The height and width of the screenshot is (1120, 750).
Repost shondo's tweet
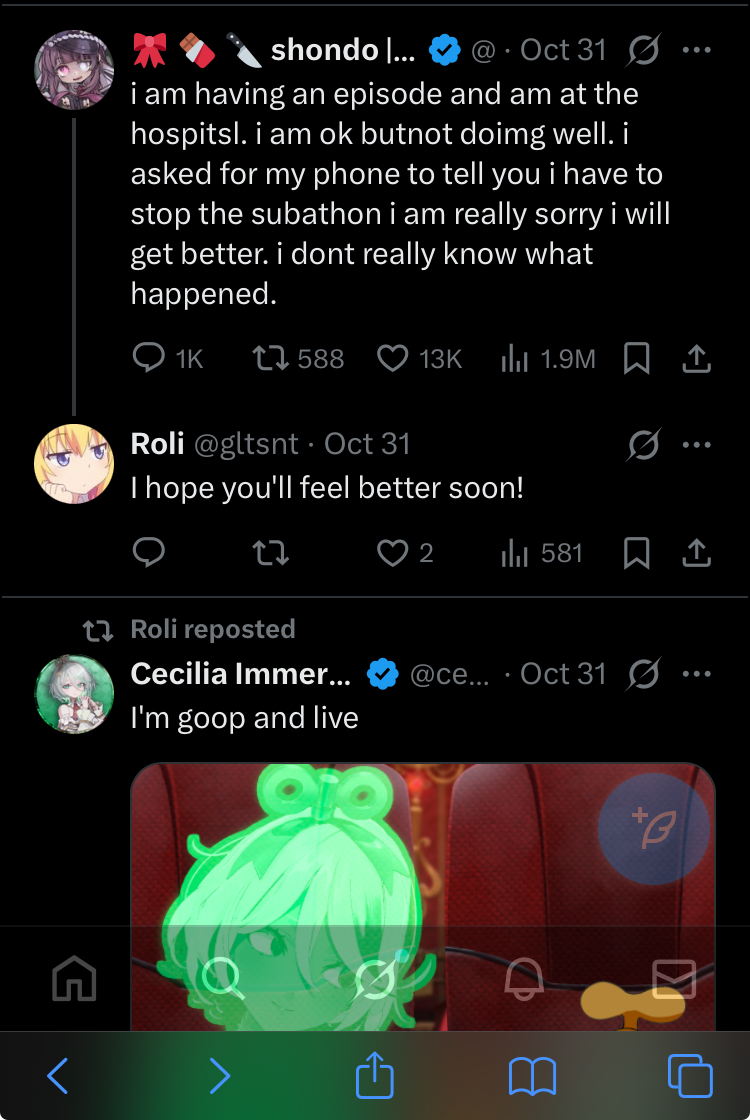[270, 358]
